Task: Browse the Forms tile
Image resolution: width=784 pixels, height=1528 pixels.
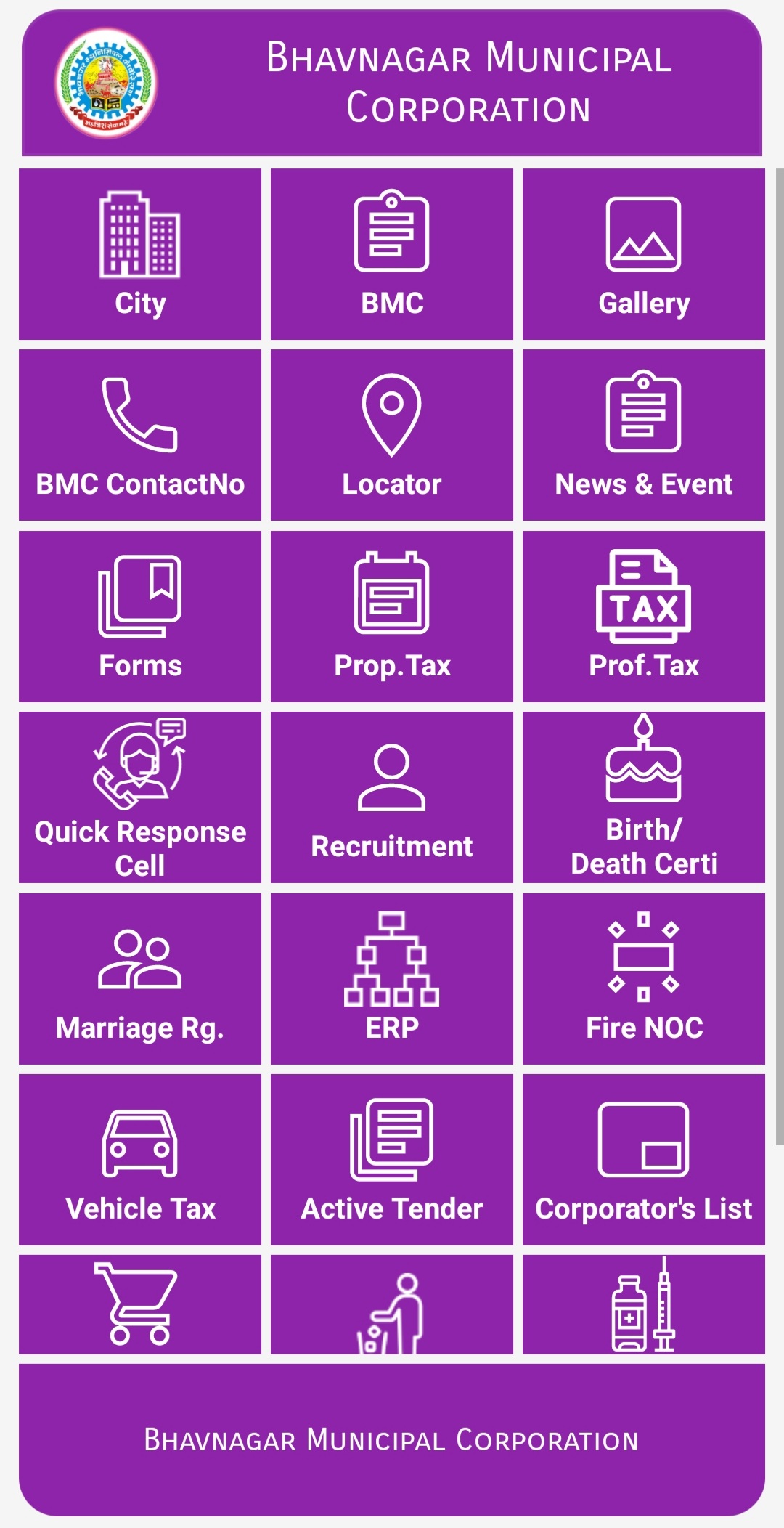Action: click(x=140, y=617)
